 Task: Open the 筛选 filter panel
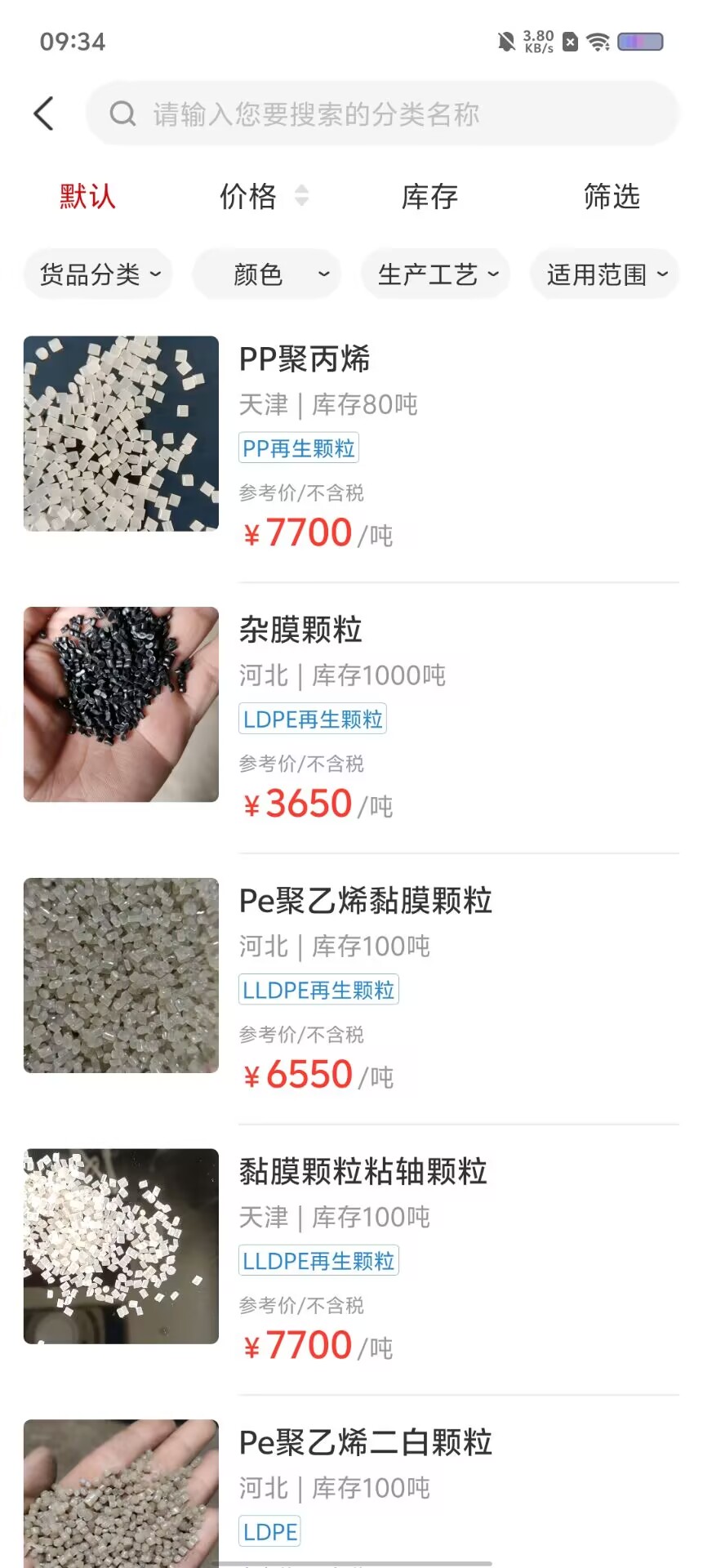(x=612, y=197)
